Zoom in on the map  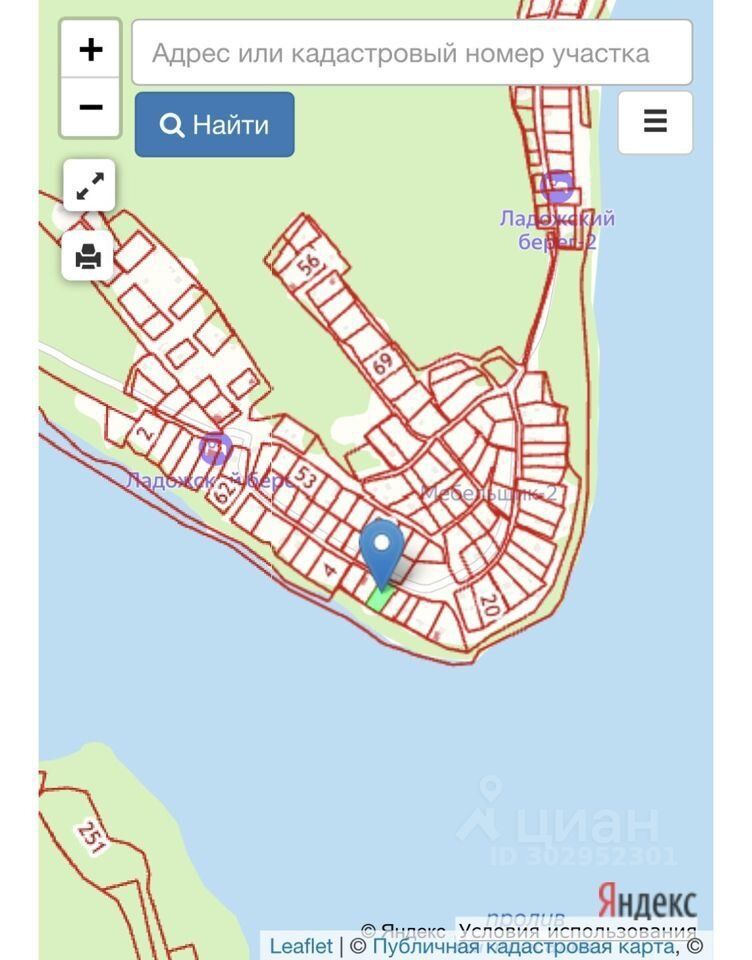pyautogui.click(x=90, y=49)
